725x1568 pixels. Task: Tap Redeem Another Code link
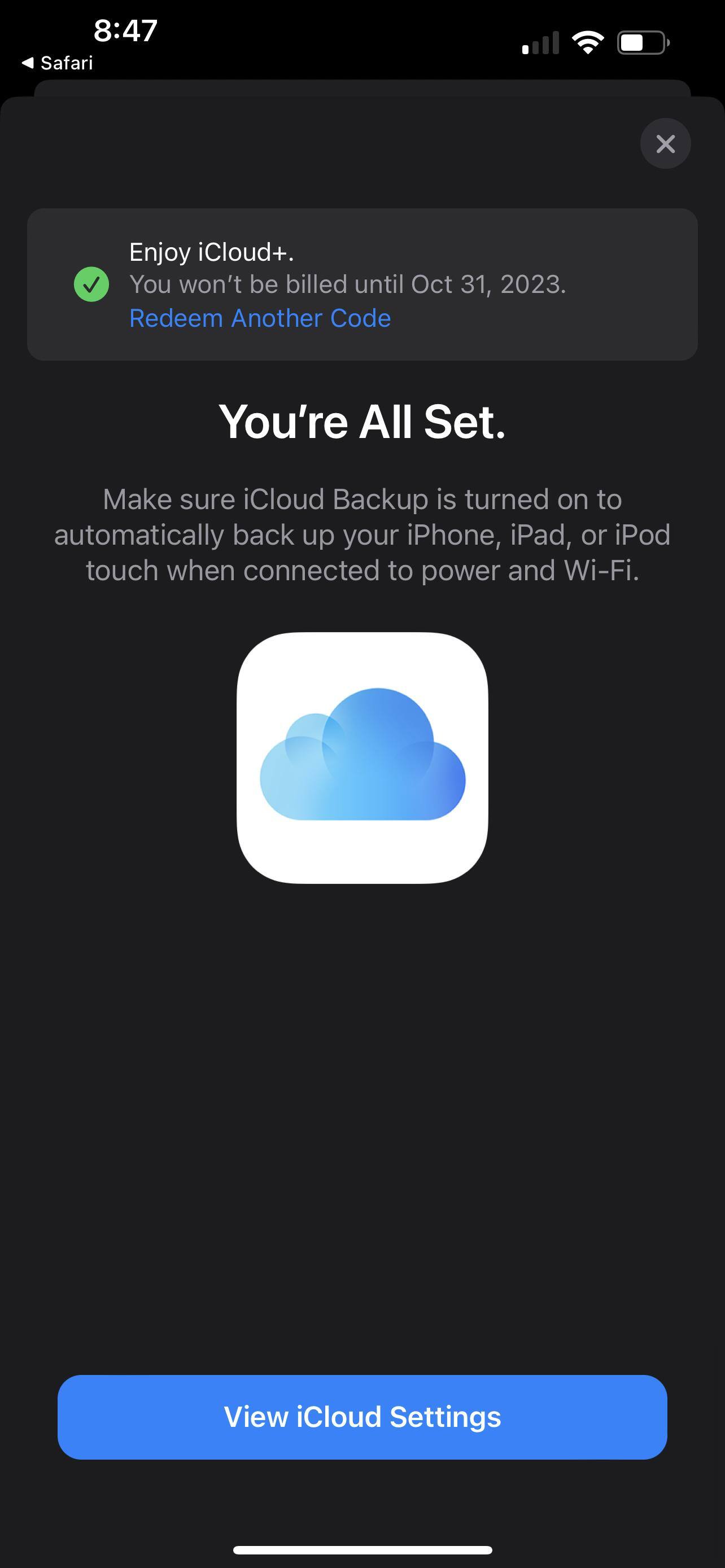pyautogui.click(x=260, y=318)
